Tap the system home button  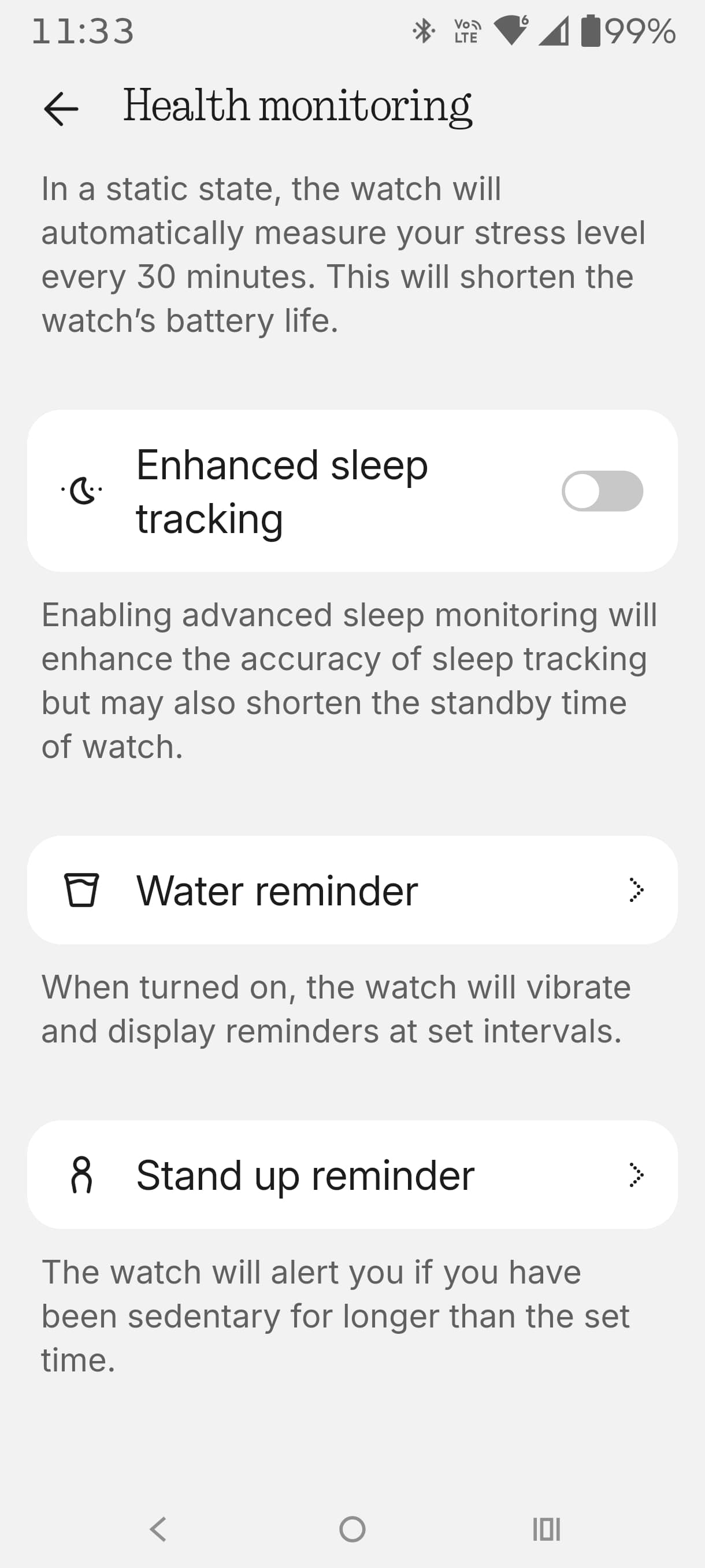pyautogui.click(x=352, y=1529)
